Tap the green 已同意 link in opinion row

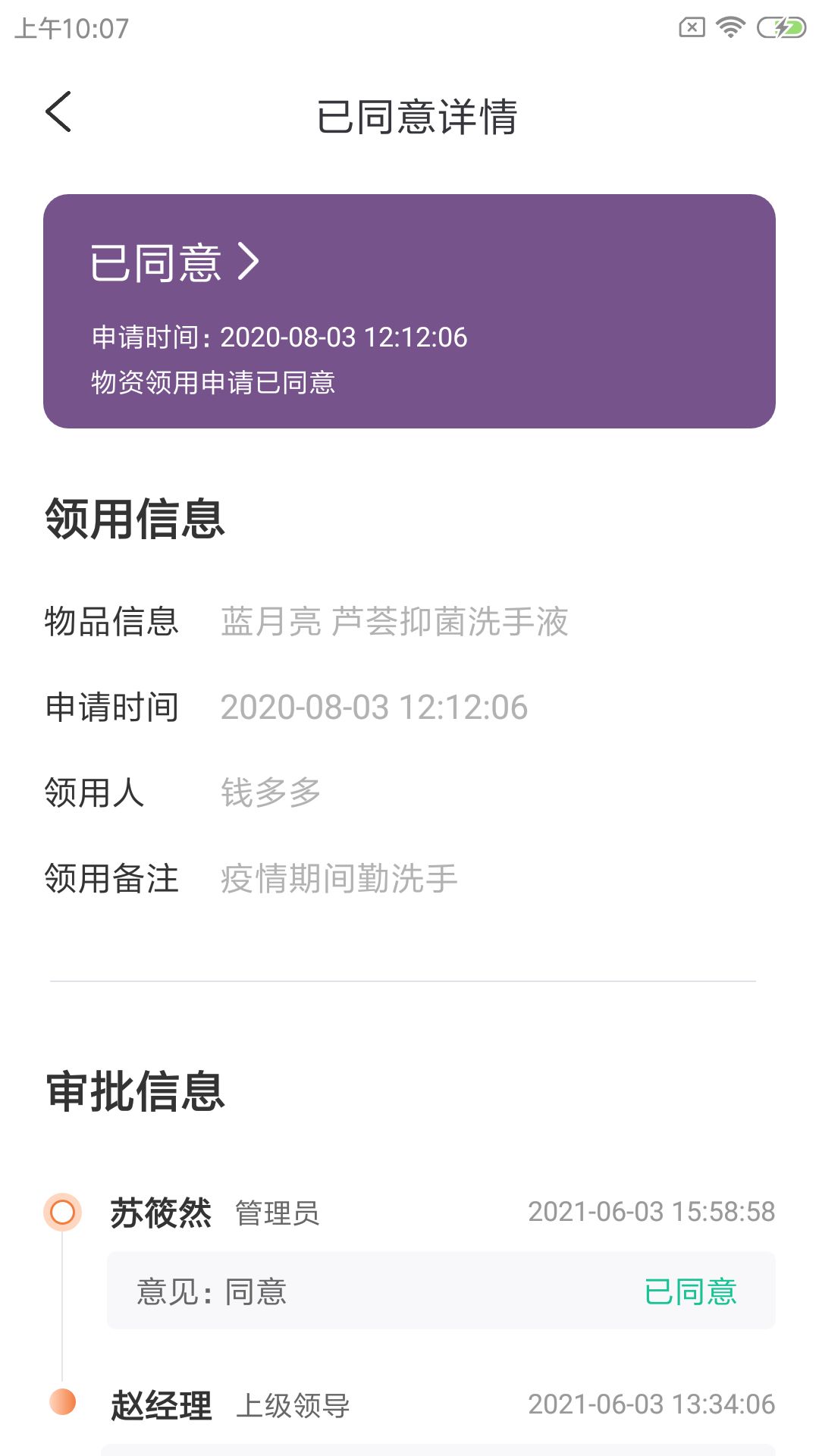(x=692, y=1291)
